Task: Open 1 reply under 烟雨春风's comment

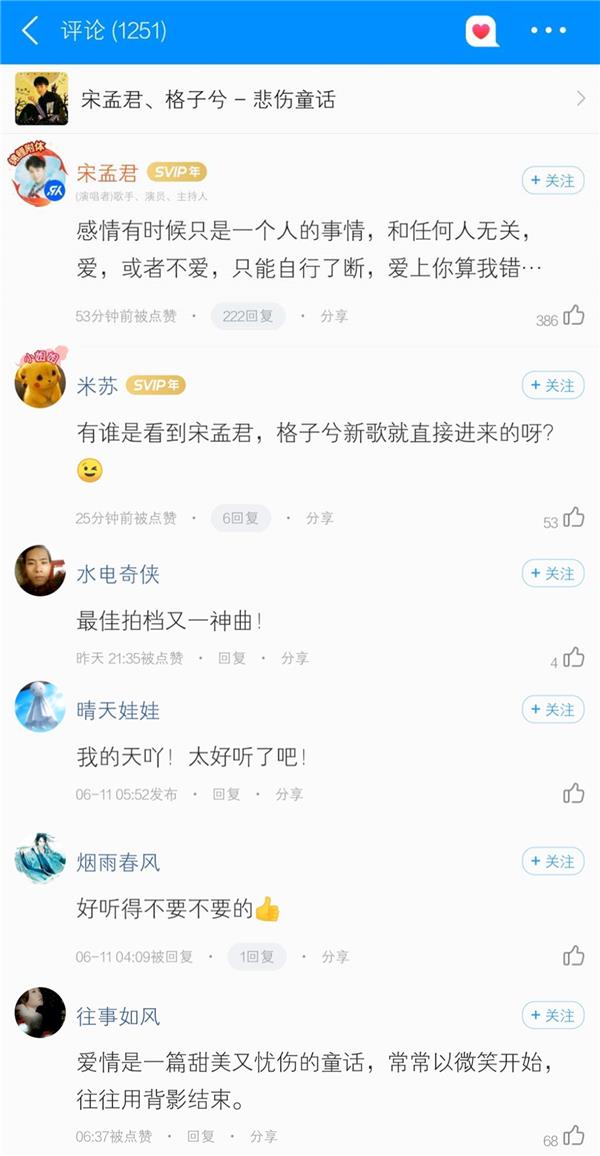Action: [x=257, y=957]
